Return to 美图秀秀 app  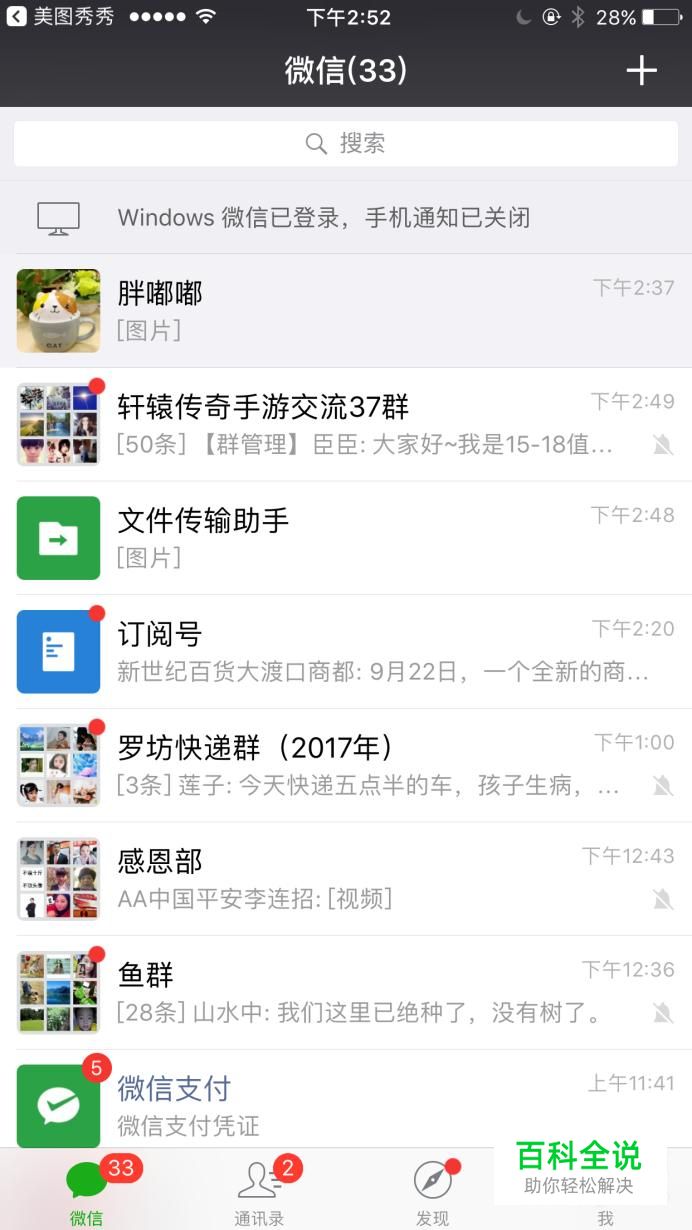click(x=60, y=17)
